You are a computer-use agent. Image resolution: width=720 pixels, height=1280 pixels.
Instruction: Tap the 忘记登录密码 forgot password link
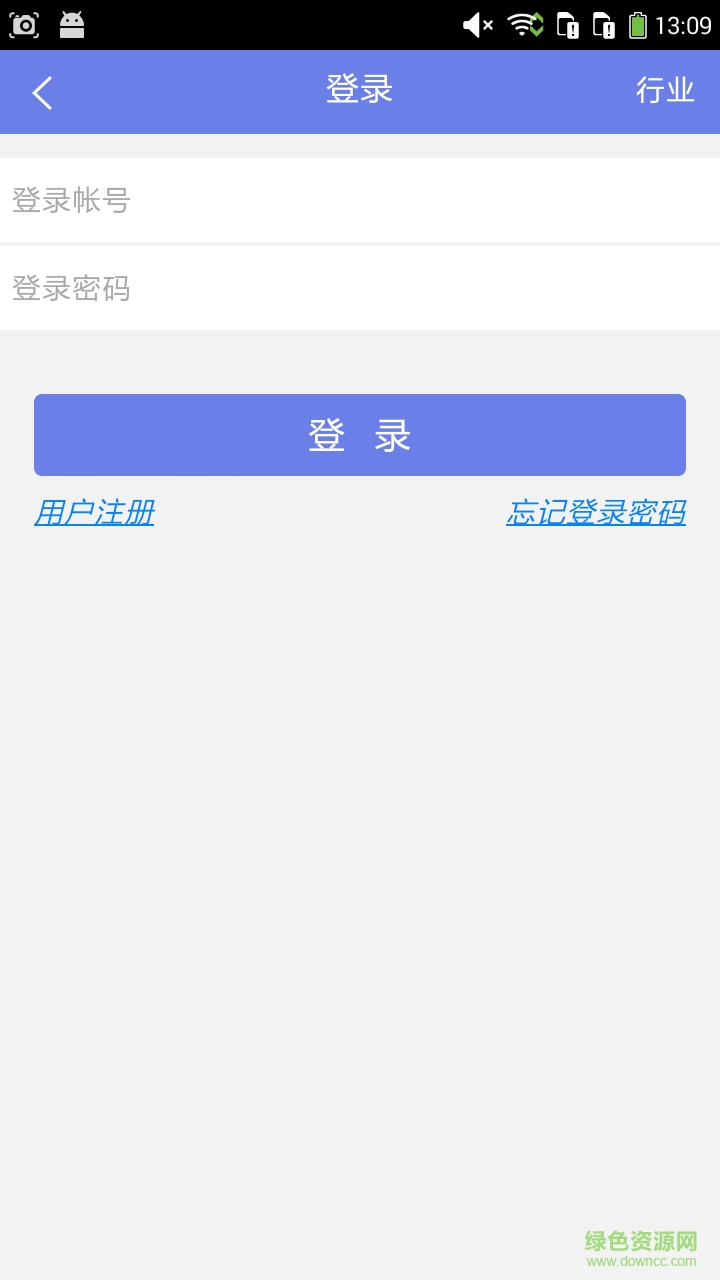coord(596,512)
